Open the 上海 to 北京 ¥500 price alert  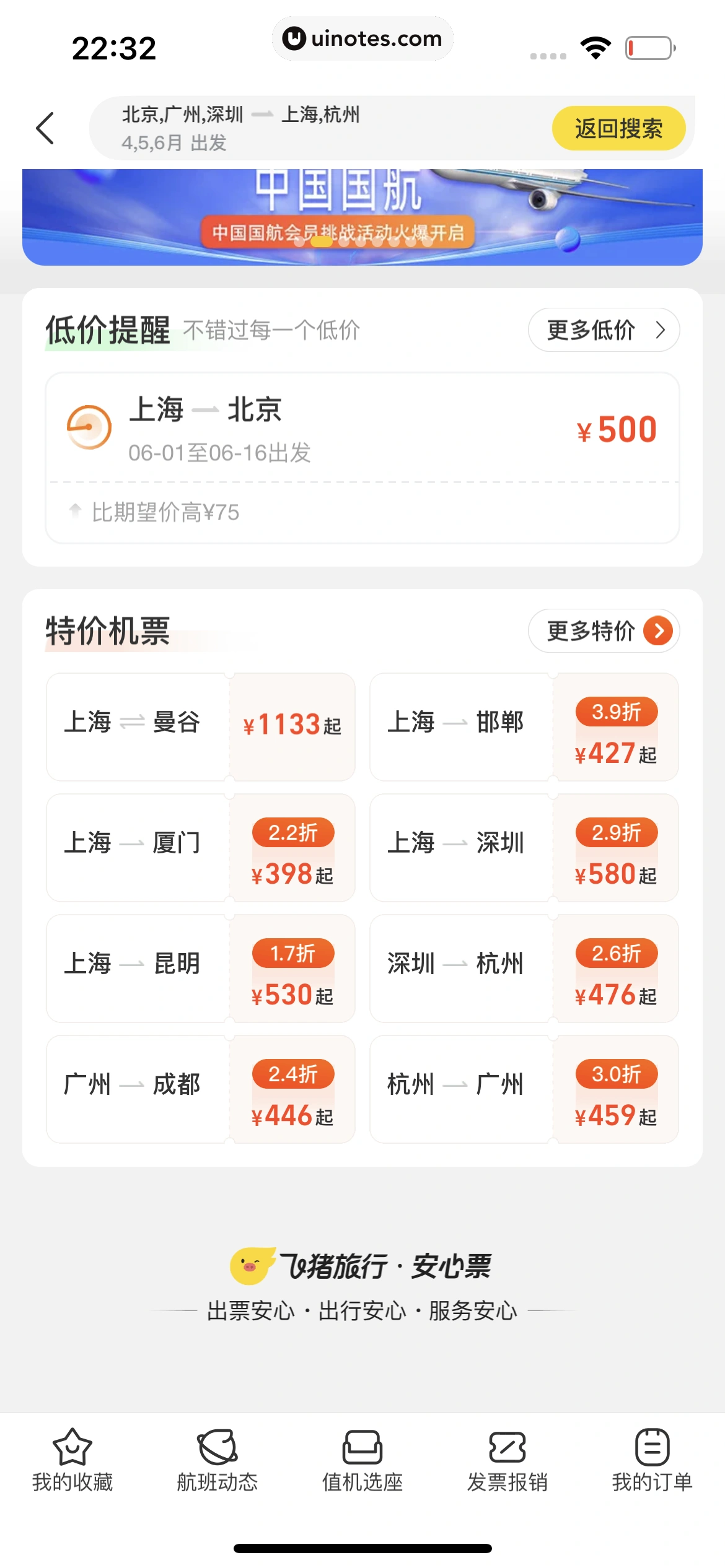(x=362, y=429)
